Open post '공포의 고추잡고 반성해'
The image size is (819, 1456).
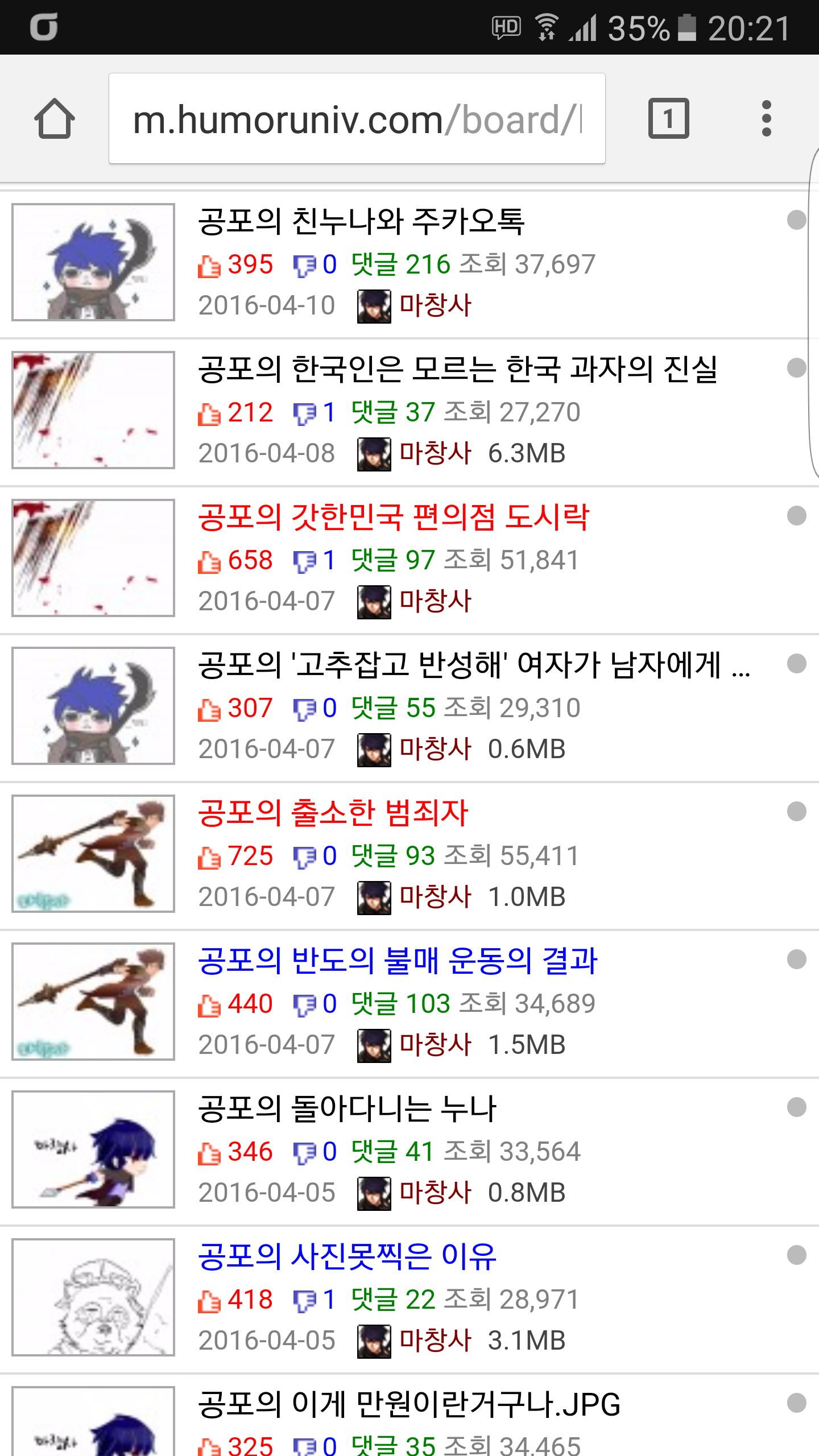(473, 665)
